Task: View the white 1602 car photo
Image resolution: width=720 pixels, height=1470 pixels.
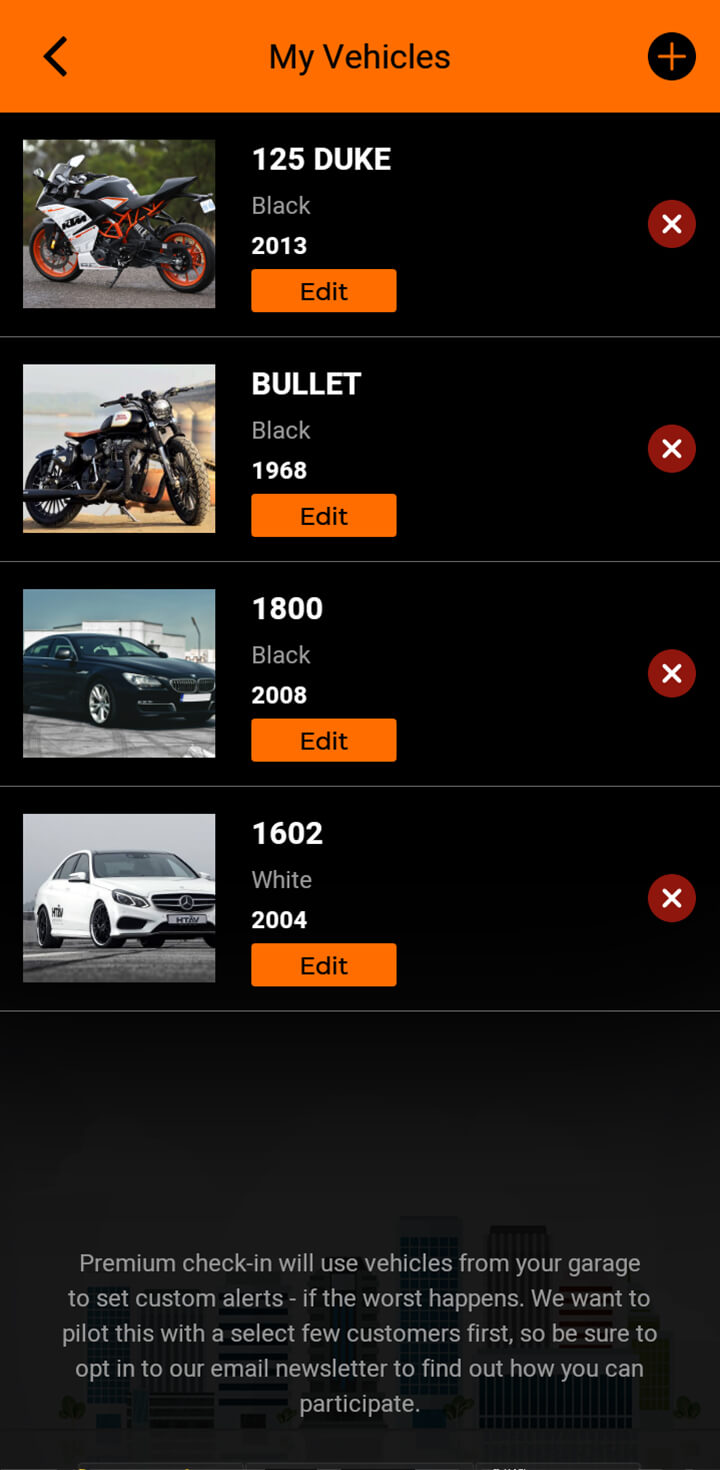Action: point(119,898)
